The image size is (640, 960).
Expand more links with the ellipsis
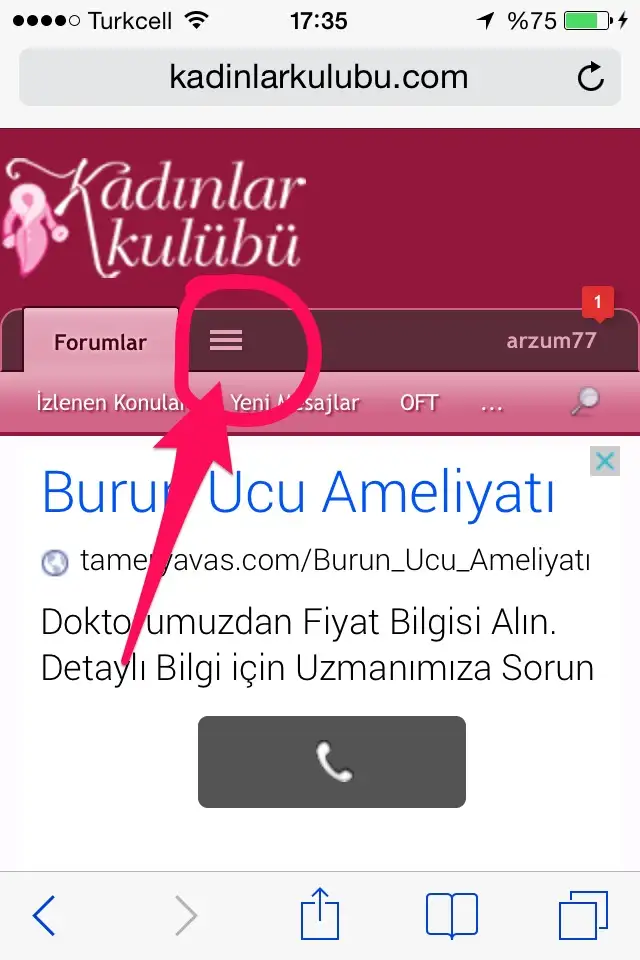point(491,403)
